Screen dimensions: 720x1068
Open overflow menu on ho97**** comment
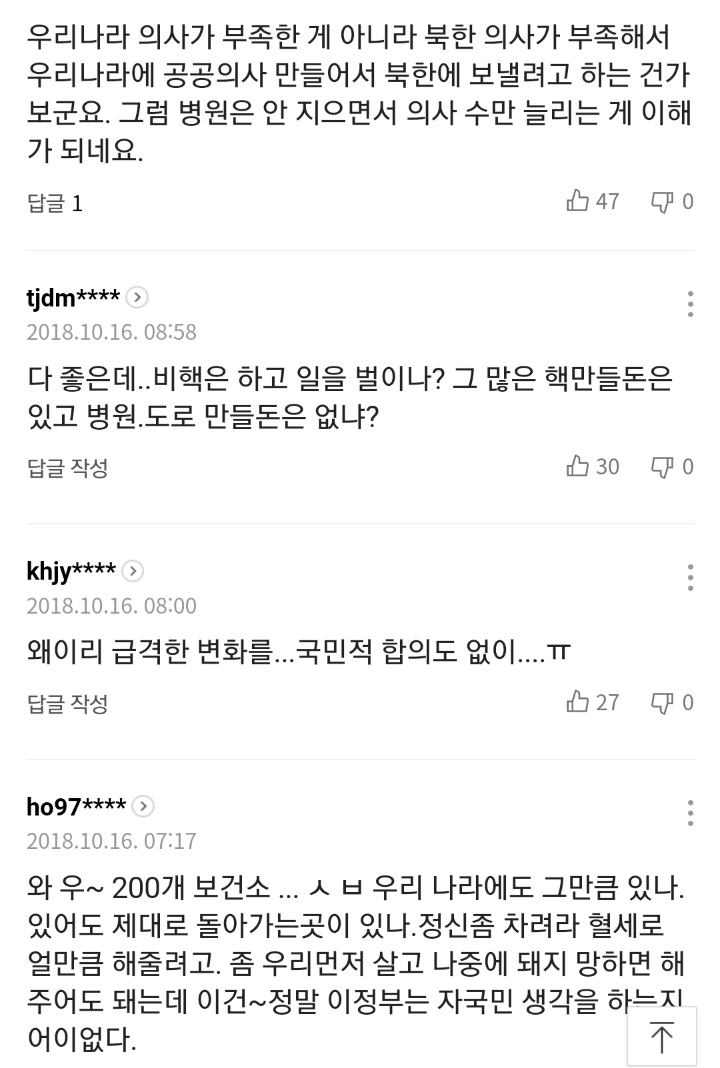(690, 812)
